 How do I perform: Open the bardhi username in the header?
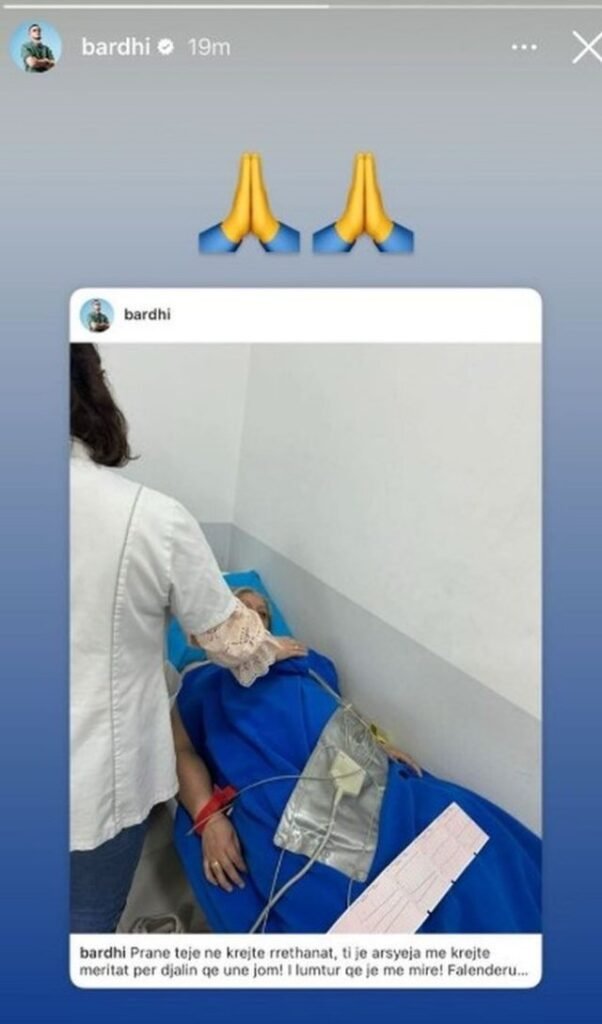coord(113,47)
